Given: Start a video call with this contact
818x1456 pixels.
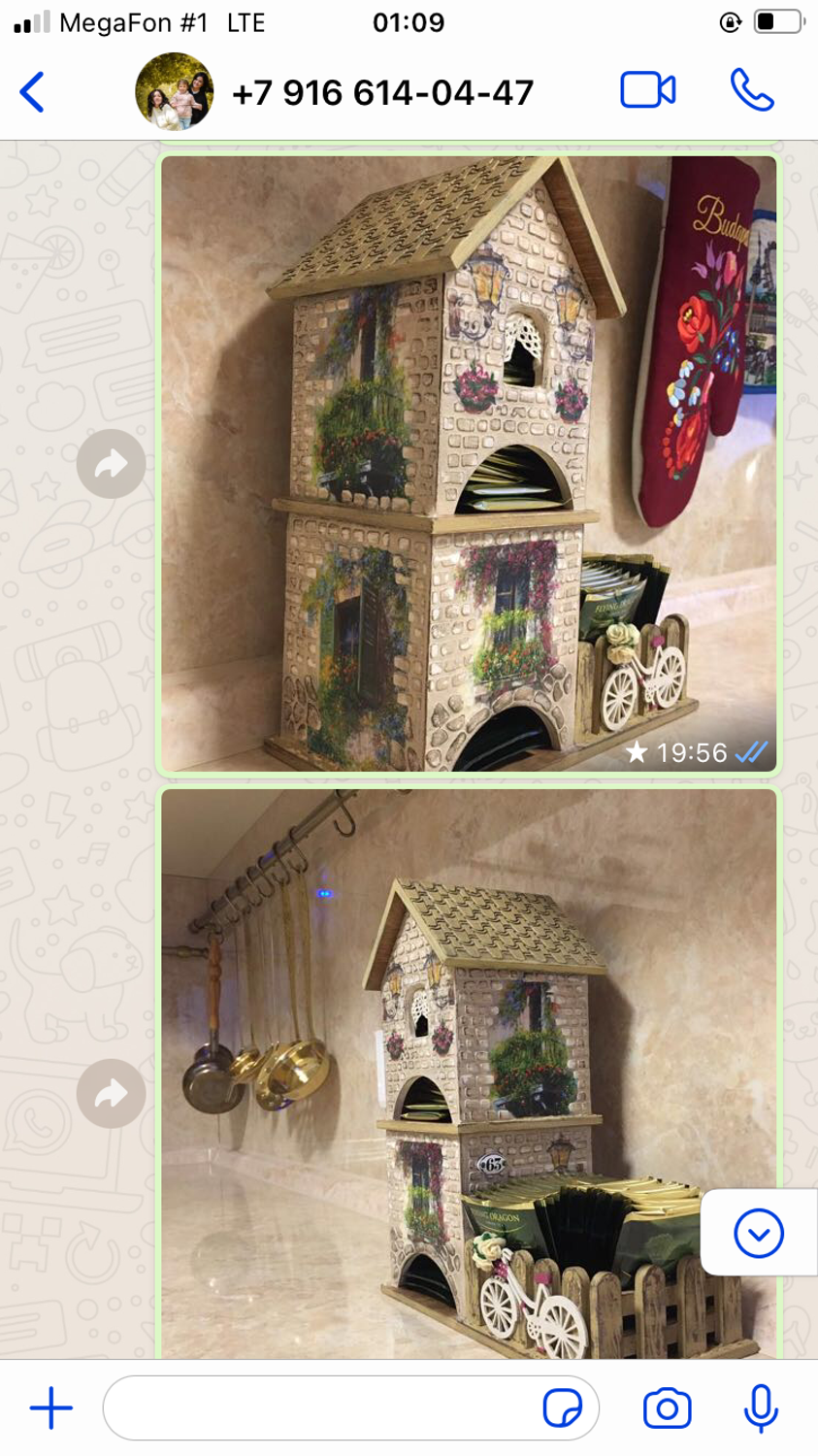Looking at the screenshot, I should coord(647,91).
